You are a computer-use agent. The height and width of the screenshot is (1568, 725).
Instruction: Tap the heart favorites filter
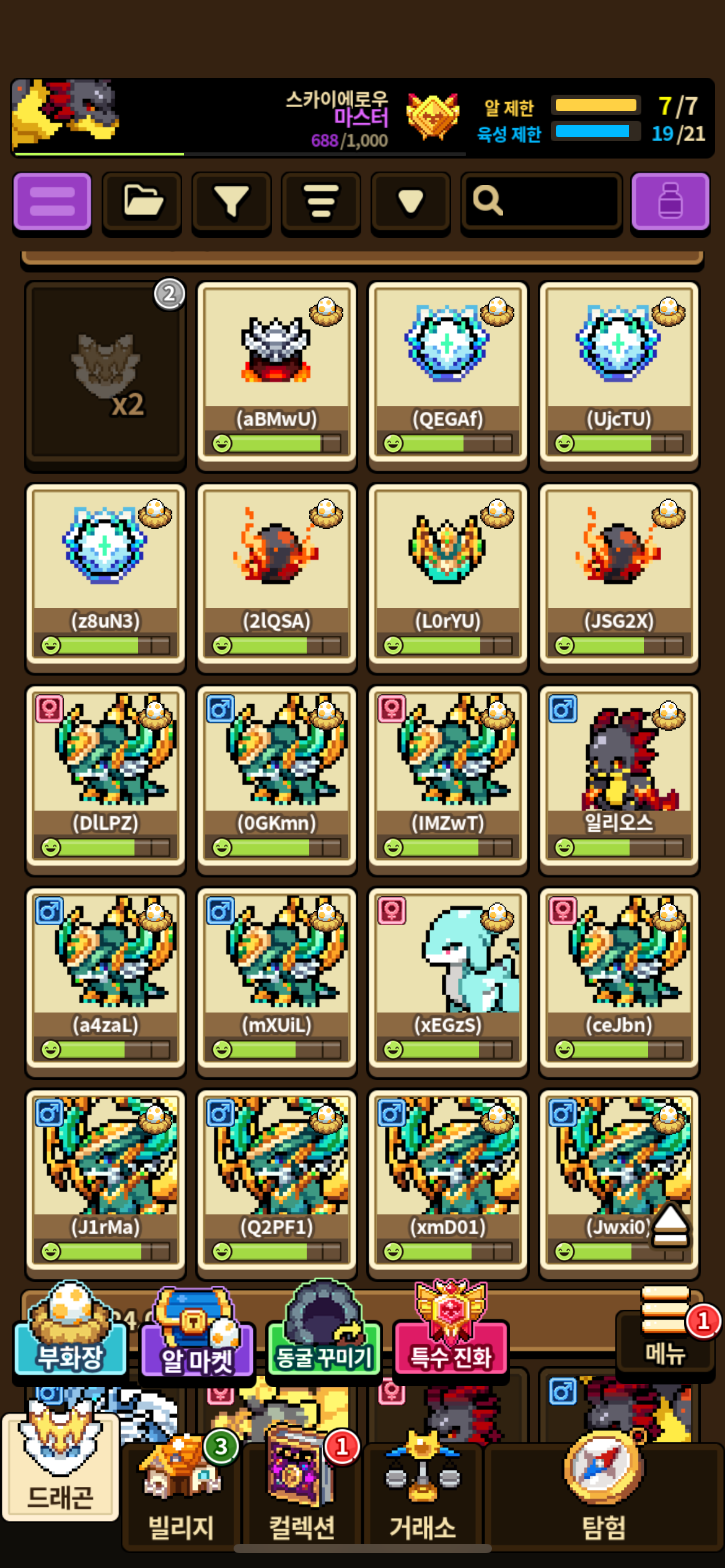click(410, 202)
